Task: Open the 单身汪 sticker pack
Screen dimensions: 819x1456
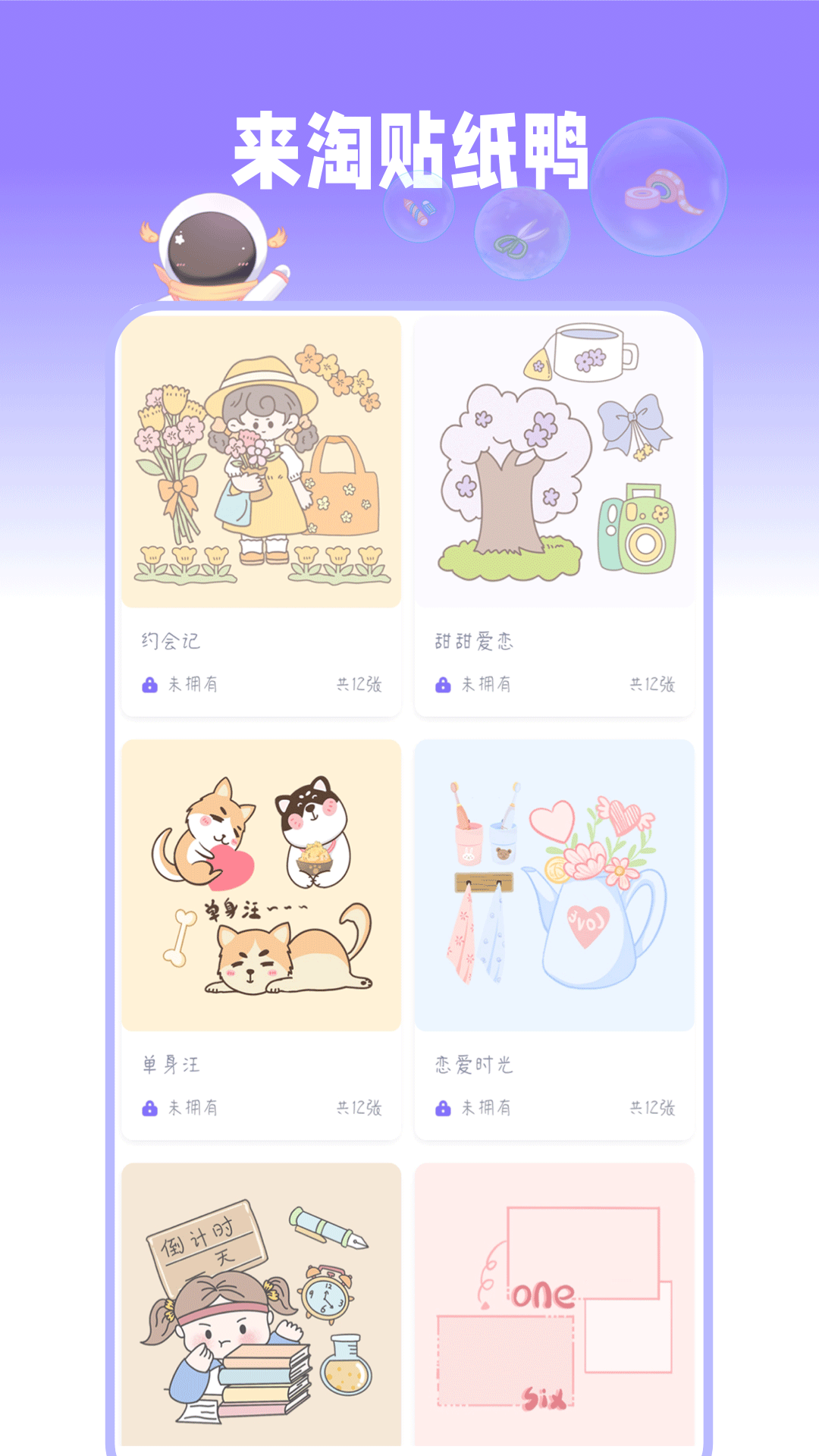Action: coord(262,887)
